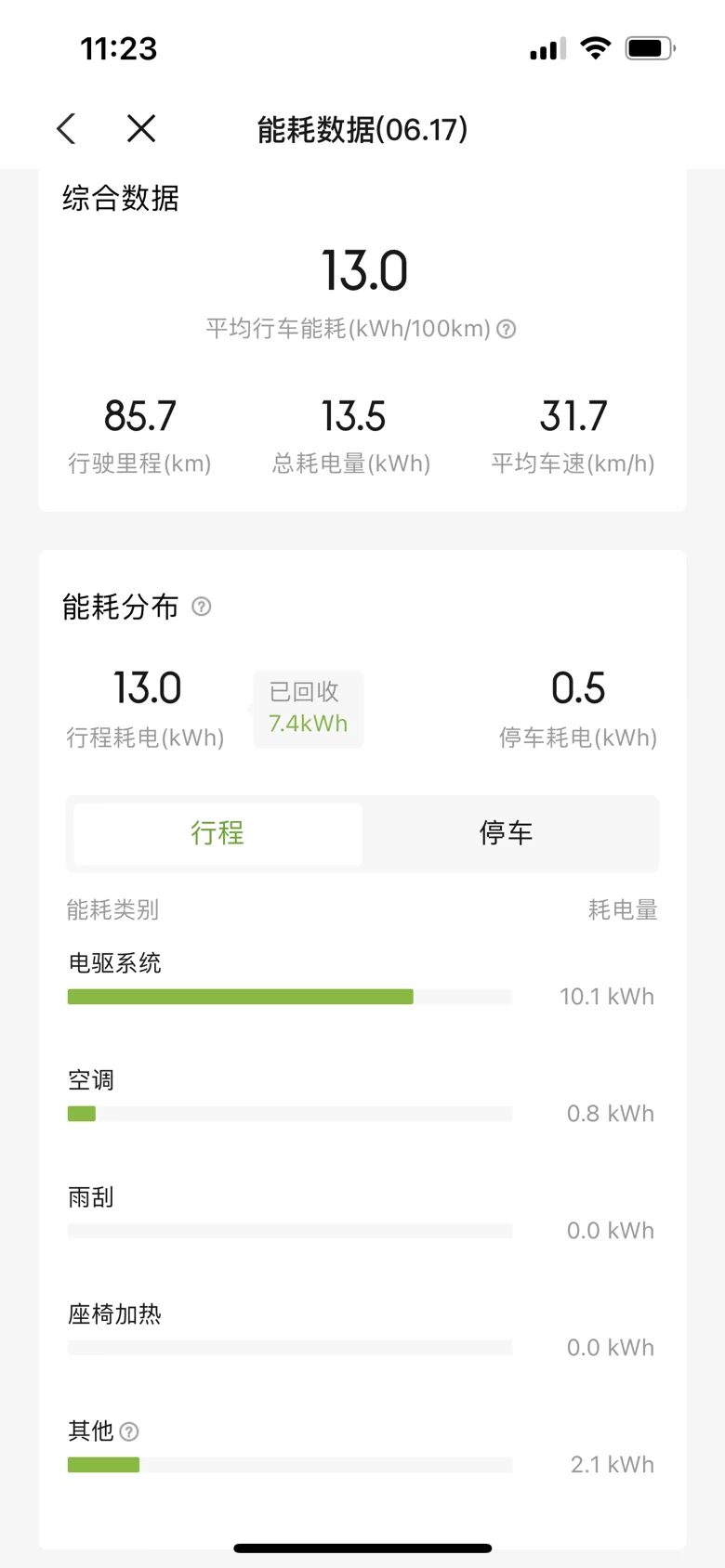Switch to the 停车 tab
725x1568 pixels.
point(507,833)
